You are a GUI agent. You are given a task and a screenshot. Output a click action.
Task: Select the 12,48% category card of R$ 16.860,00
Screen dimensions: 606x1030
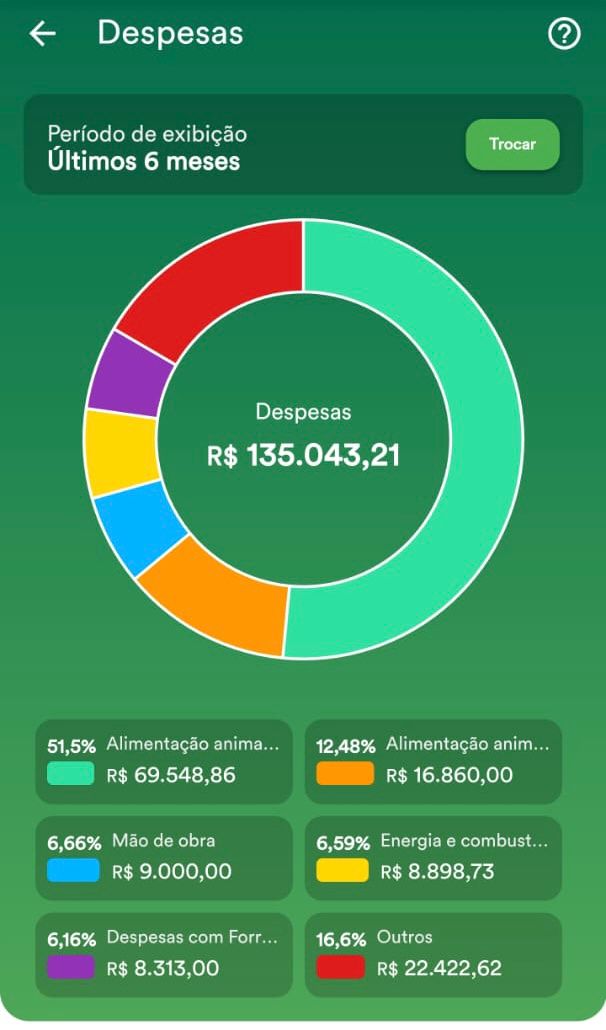433,761
